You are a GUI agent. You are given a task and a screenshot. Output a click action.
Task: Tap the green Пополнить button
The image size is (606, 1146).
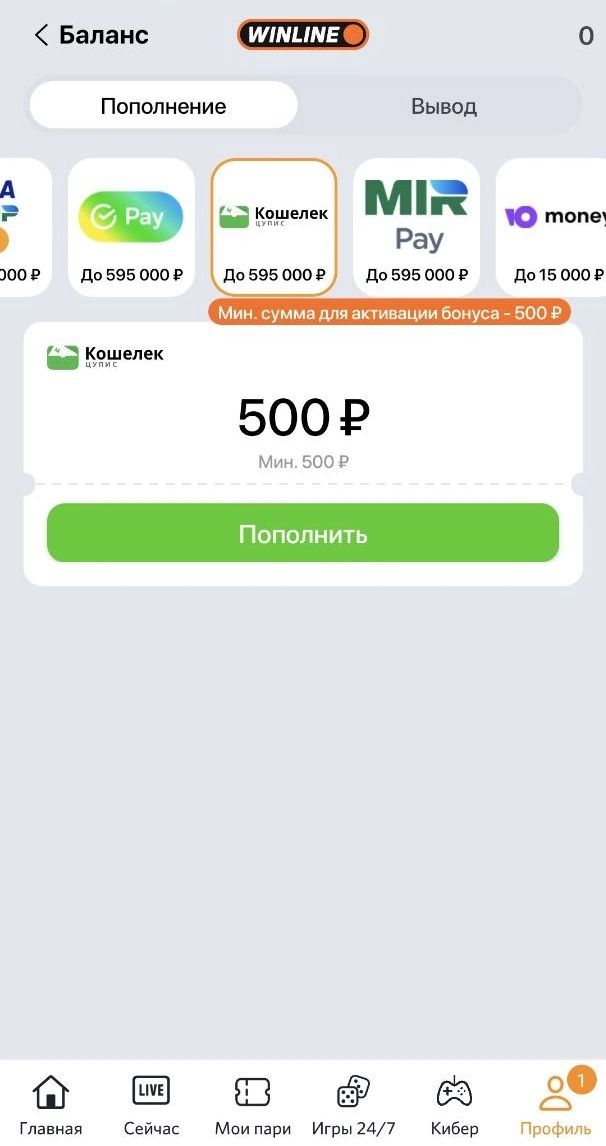tap(302, 533)
